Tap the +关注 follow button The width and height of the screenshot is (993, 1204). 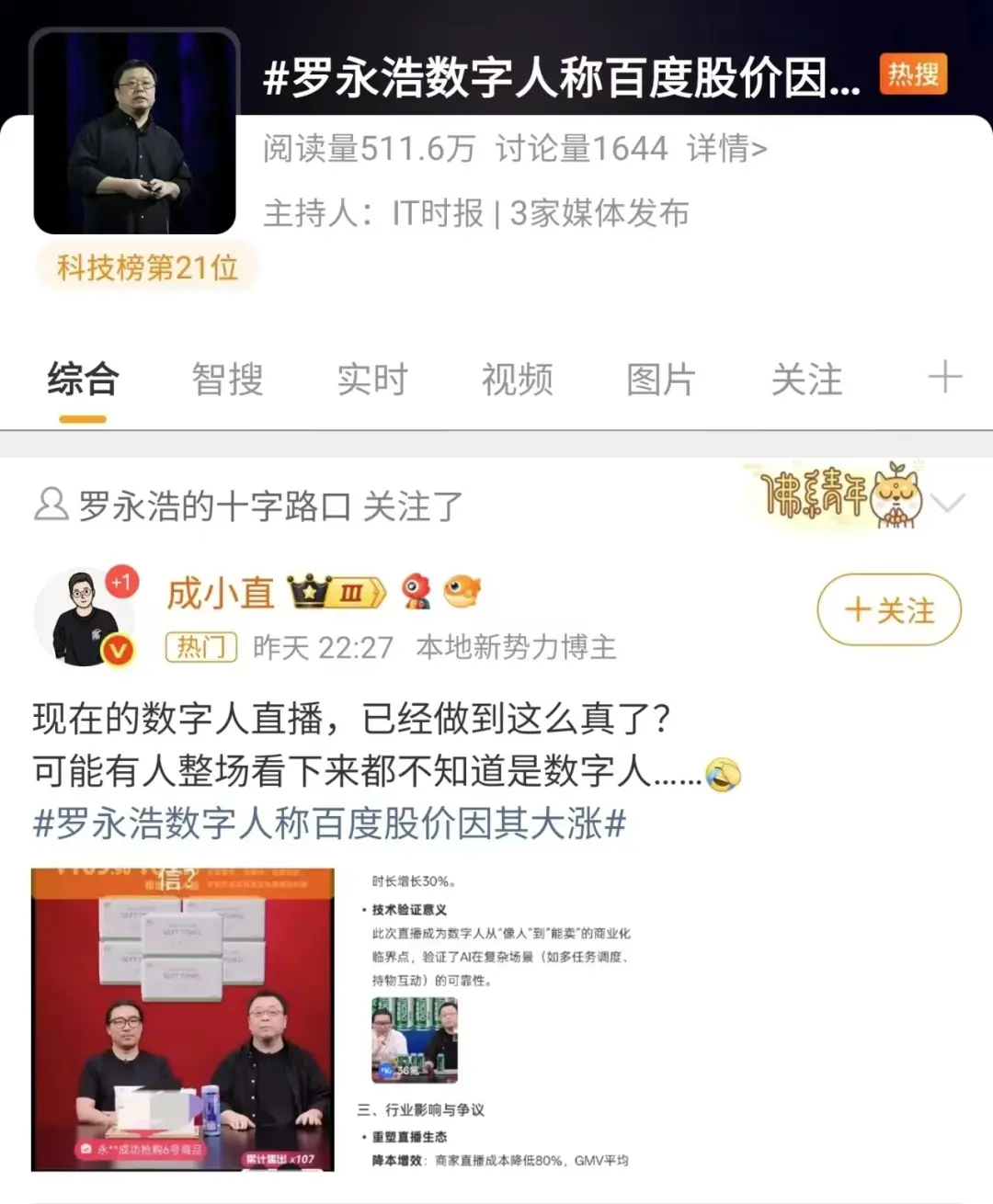pyautogui.click(x=888, y=610)
